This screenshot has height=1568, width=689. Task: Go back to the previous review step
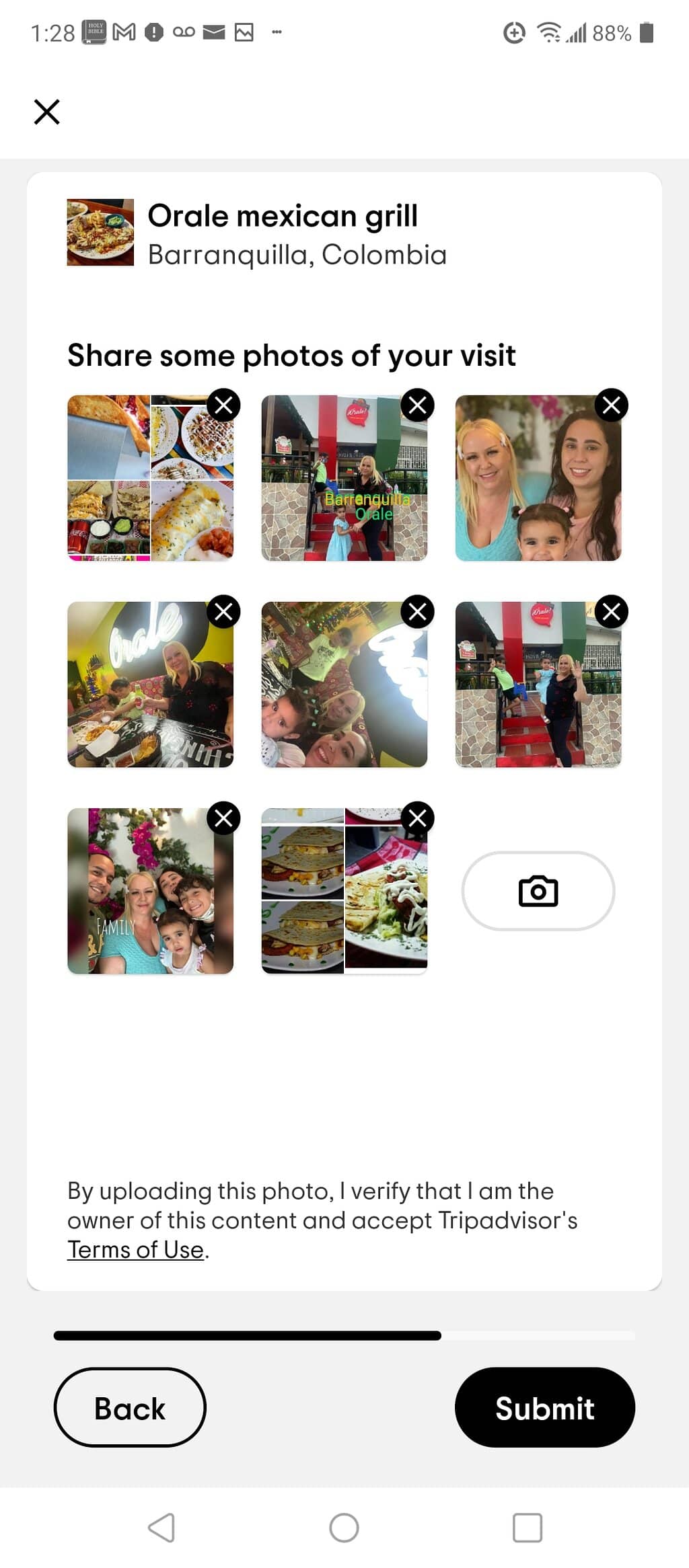coord(130,1407)
